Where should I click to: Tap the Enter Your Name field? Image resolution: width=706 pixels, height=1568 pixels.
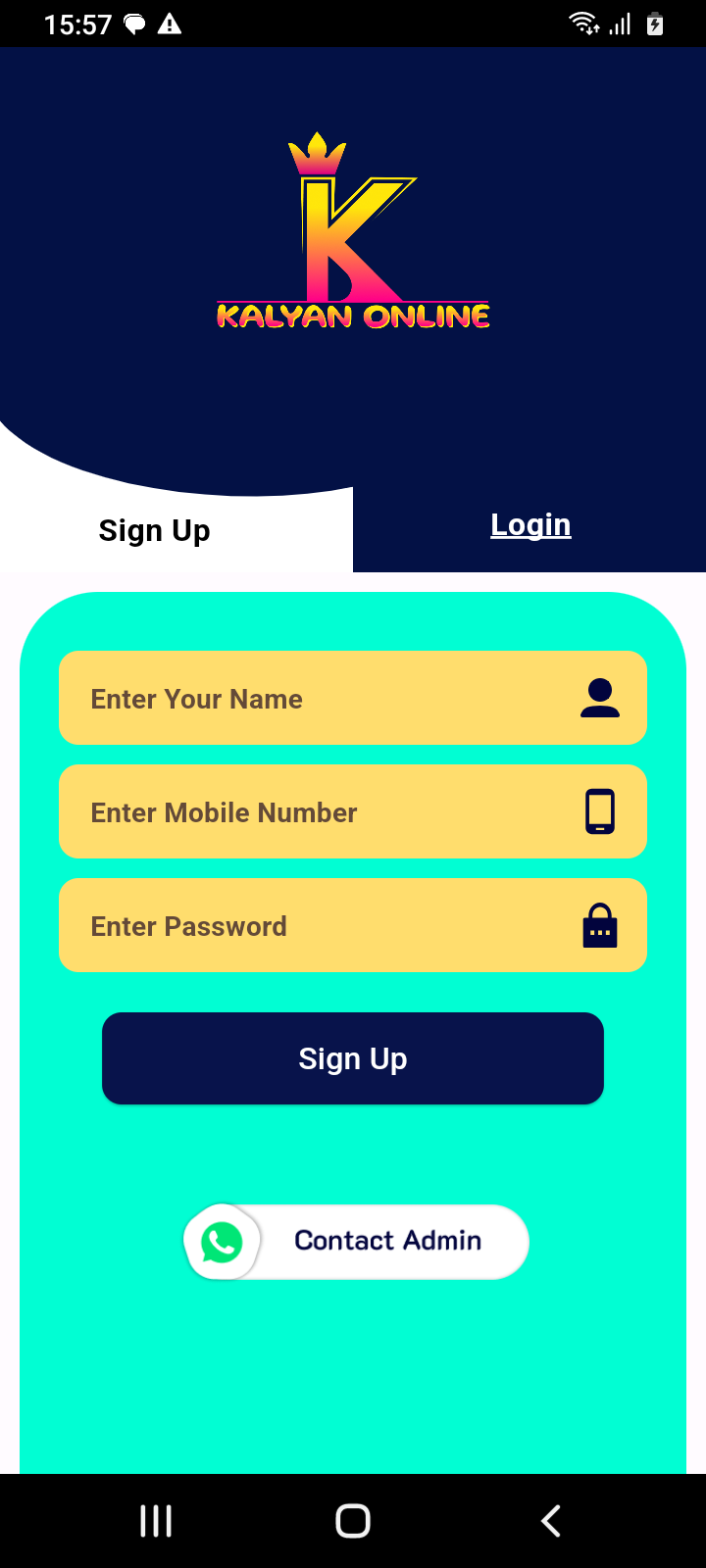tap(294, 697)
